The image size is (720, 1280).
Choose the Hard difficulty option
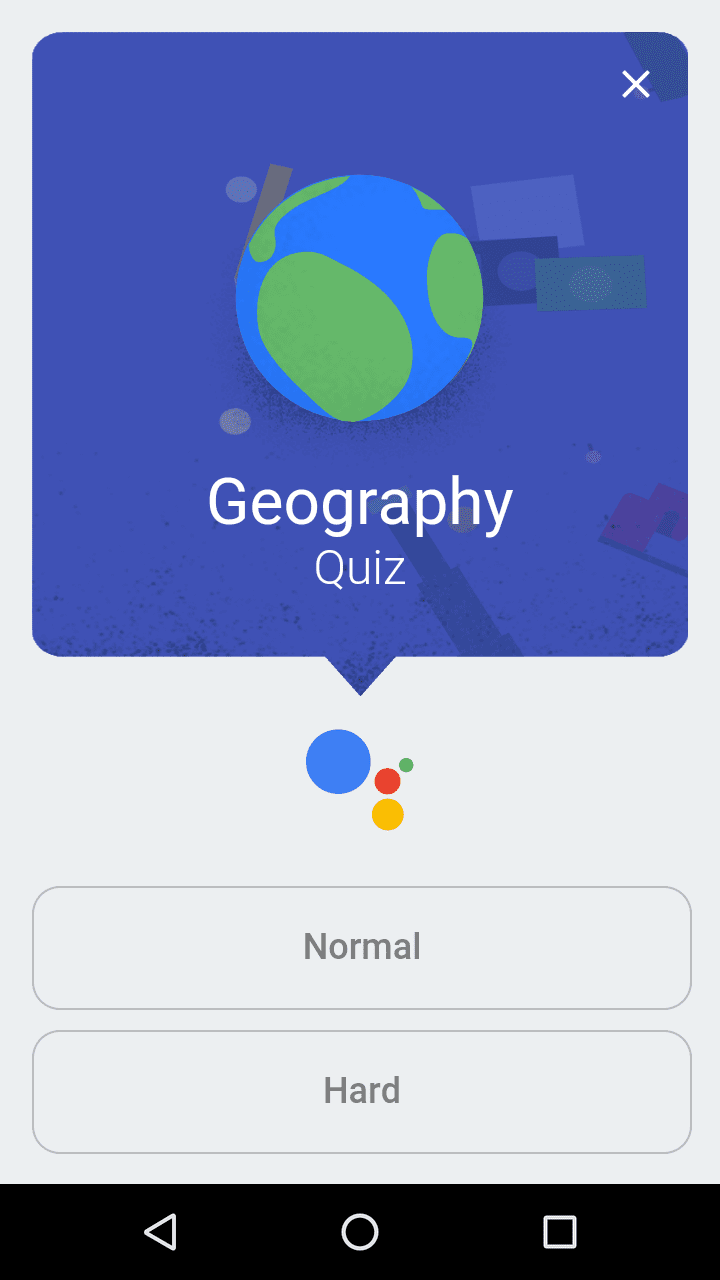click(361, 1091)
